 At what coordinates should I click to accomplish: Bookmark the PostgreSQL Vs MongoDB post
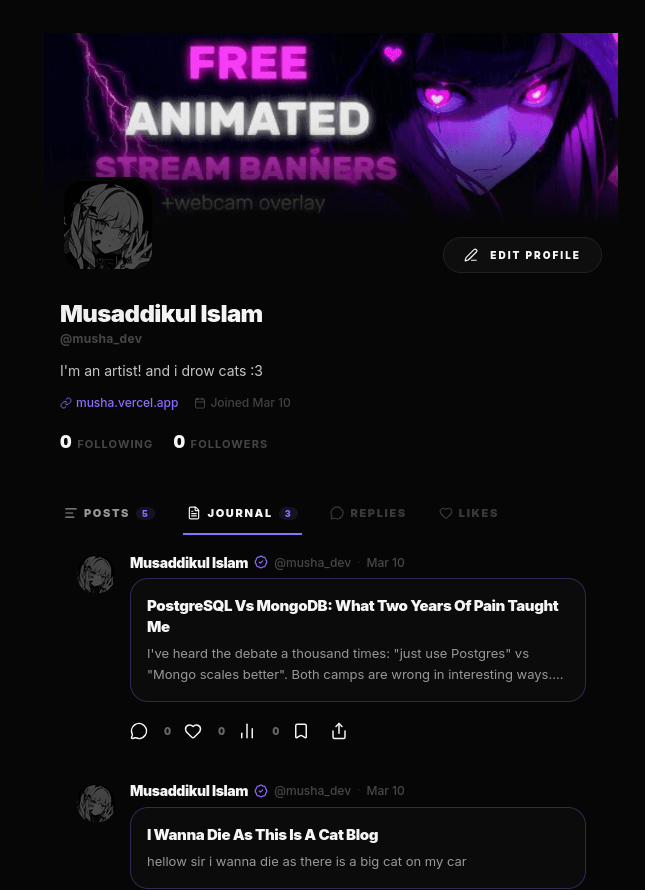tap(301, 731)
